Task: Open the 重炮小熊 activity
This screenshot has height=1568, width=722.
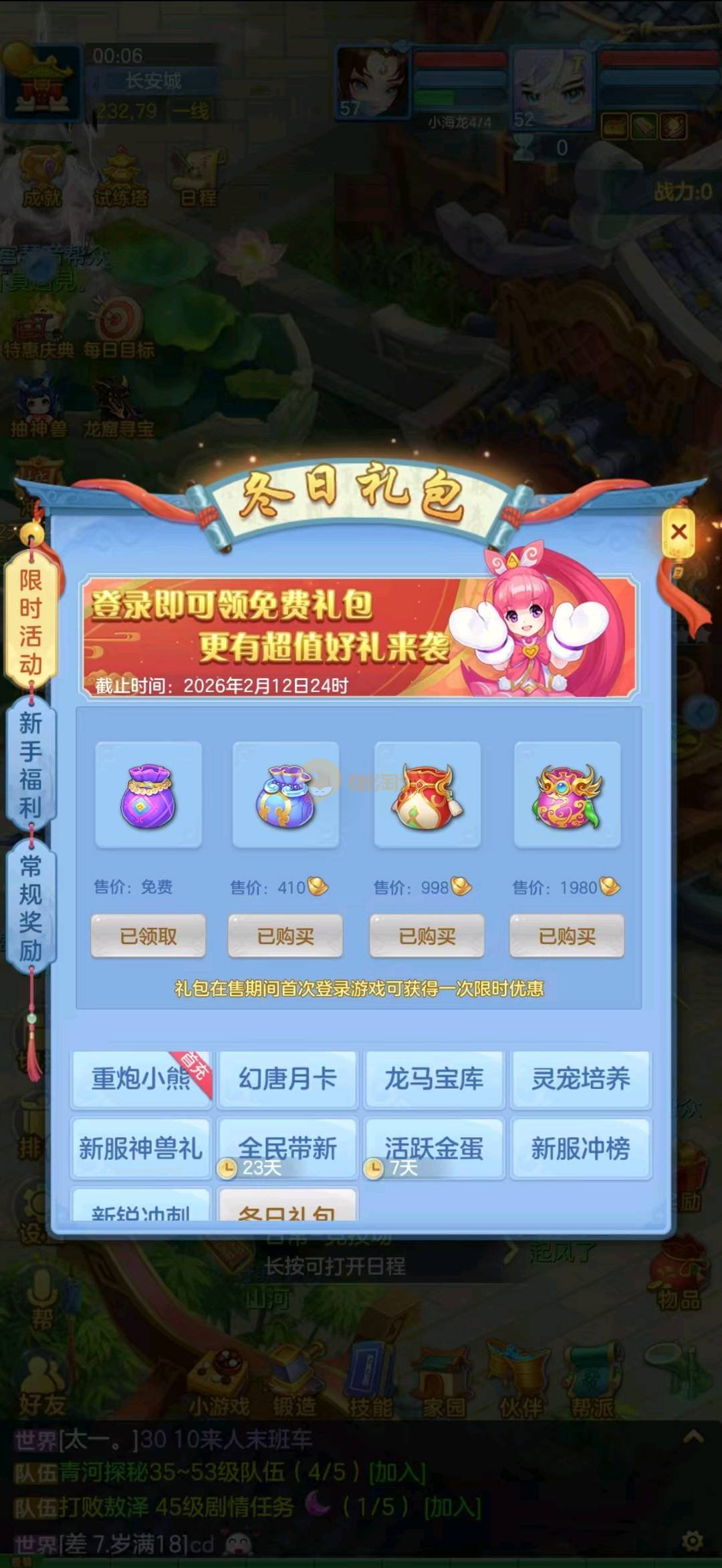Action: pyautogui.click(x=141, y=1079)
